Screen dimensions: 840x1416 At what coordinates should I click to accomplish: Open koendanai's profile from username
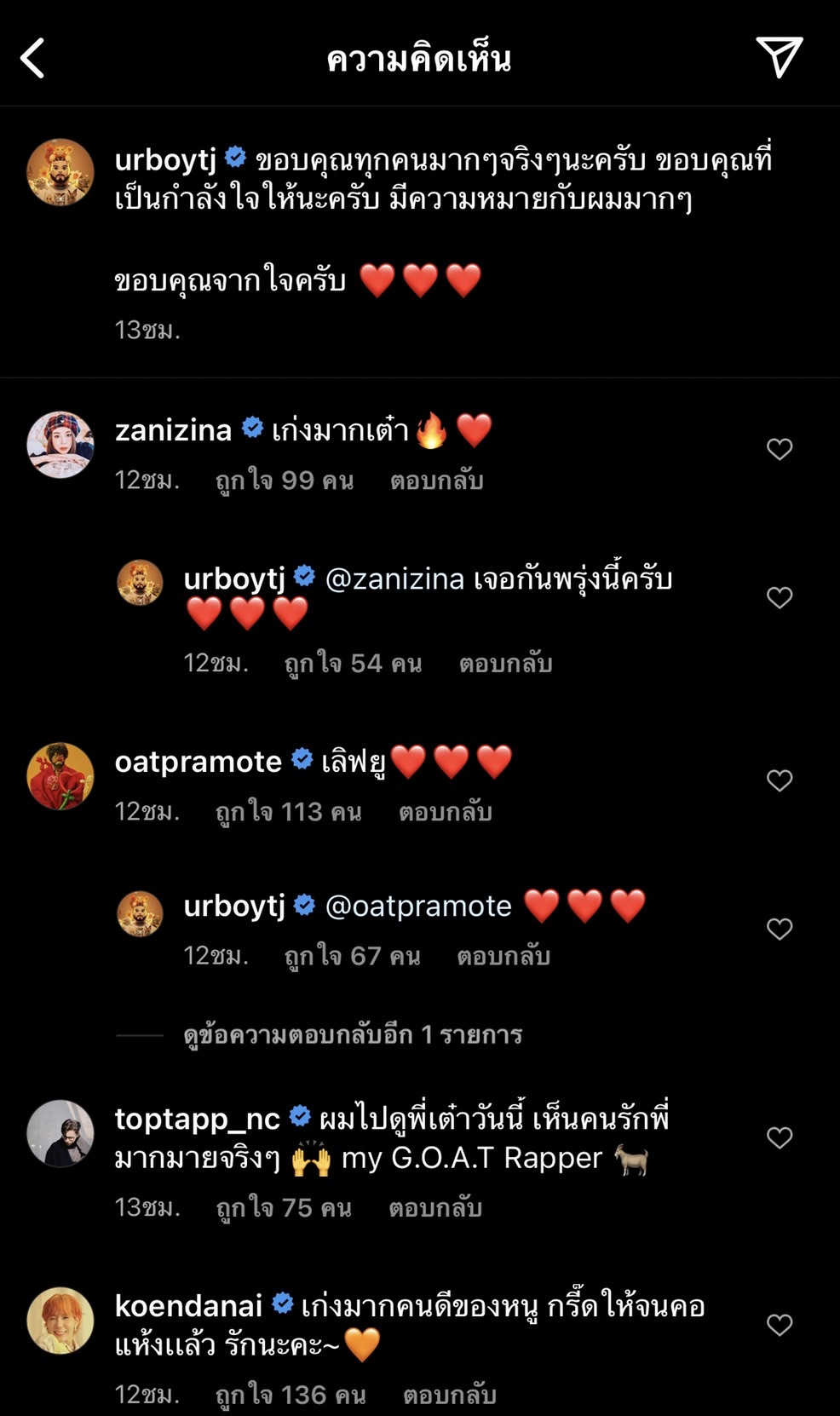[188, 1305]
